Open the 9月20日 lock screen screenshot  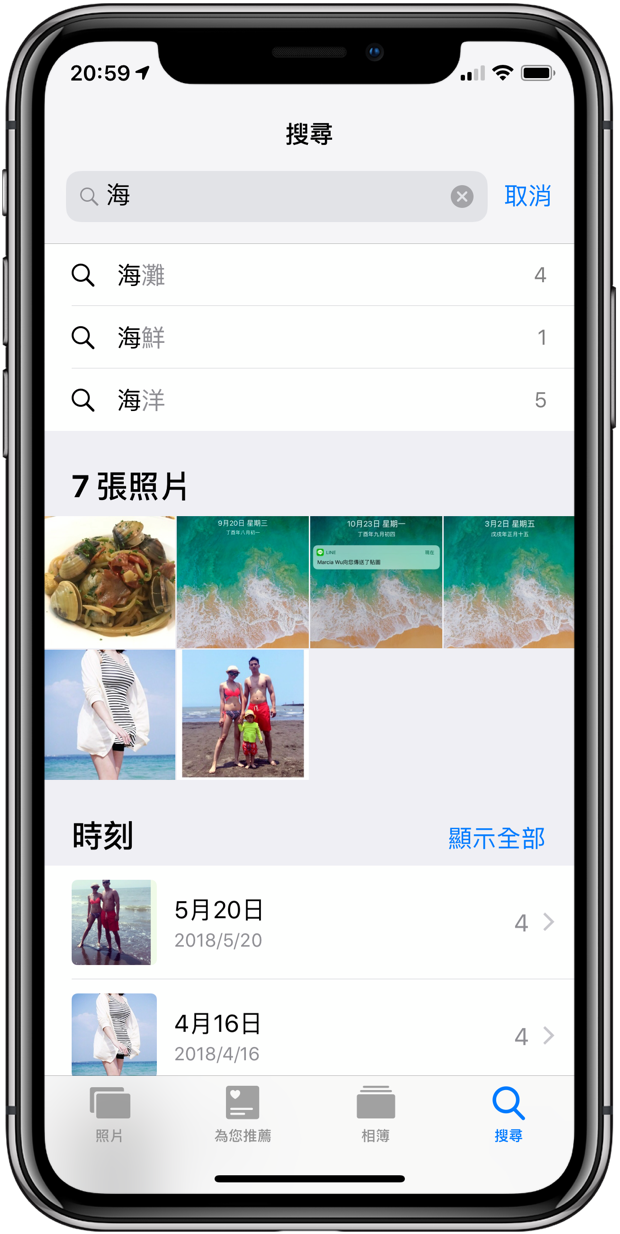(x=243, y=582)
